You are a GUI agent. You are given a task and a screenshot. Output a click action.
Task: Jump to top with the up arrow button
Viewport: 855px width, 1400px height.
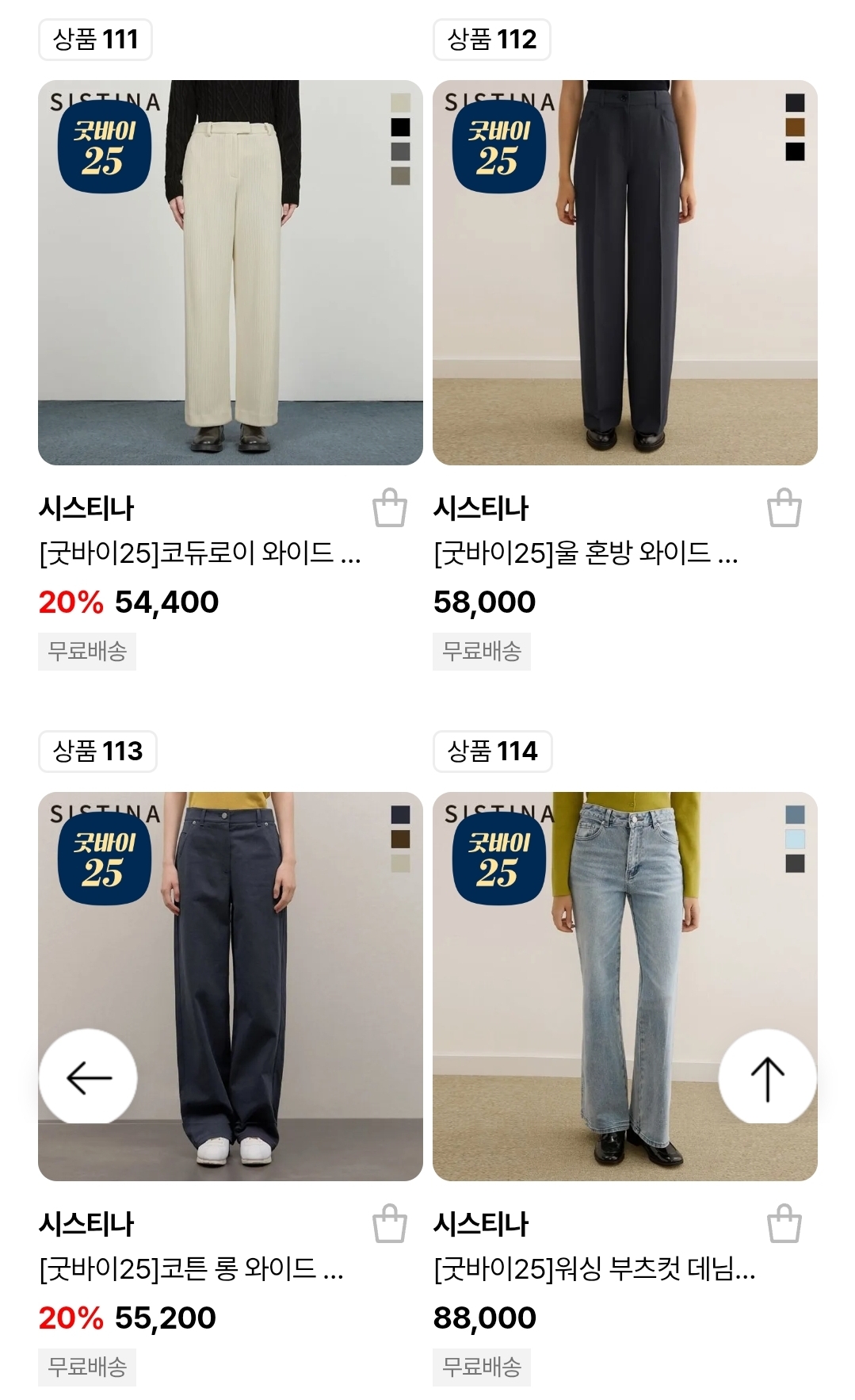point(767,1077)
